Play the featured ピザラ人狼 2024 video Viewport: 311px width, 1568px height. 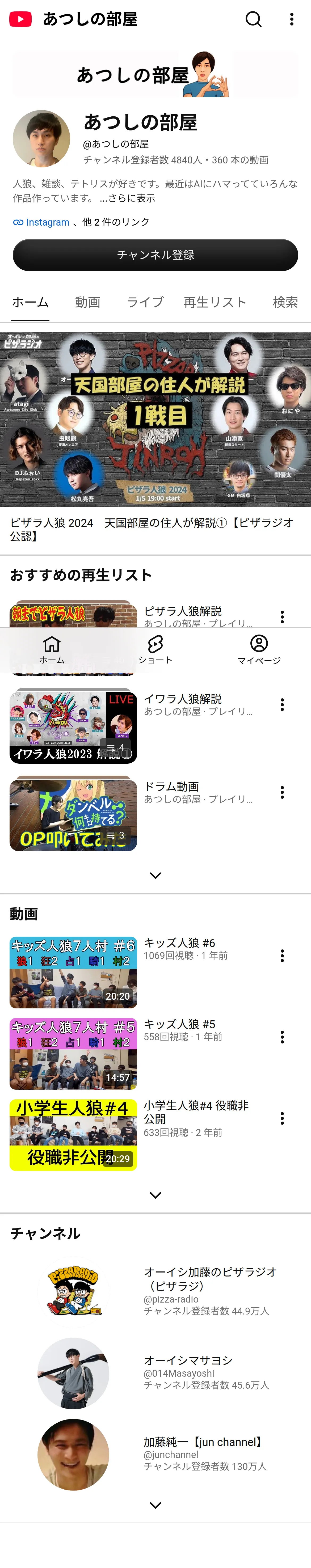click(155, 419)
